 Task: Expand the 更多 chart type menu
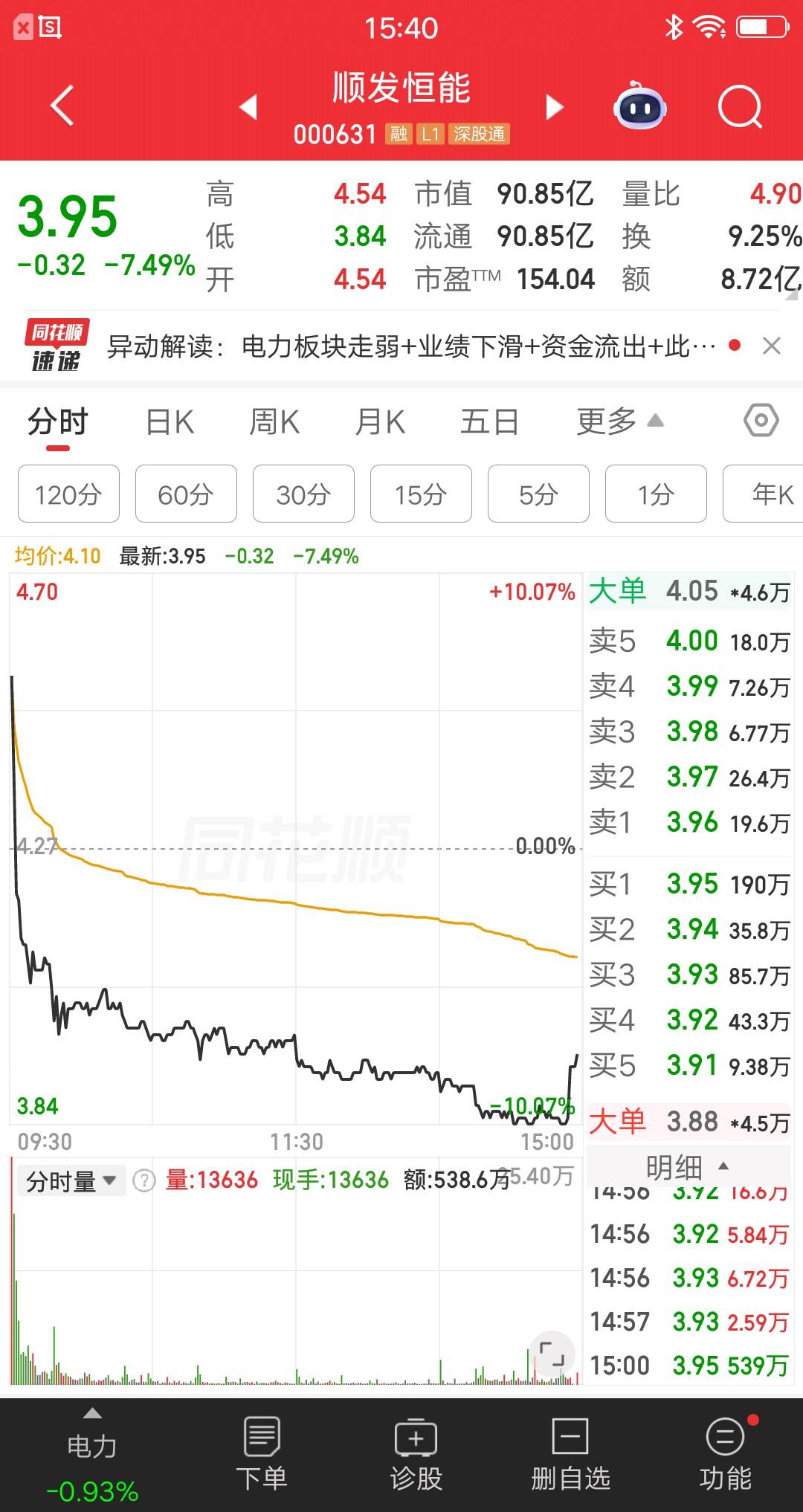(x=605, y=421)
